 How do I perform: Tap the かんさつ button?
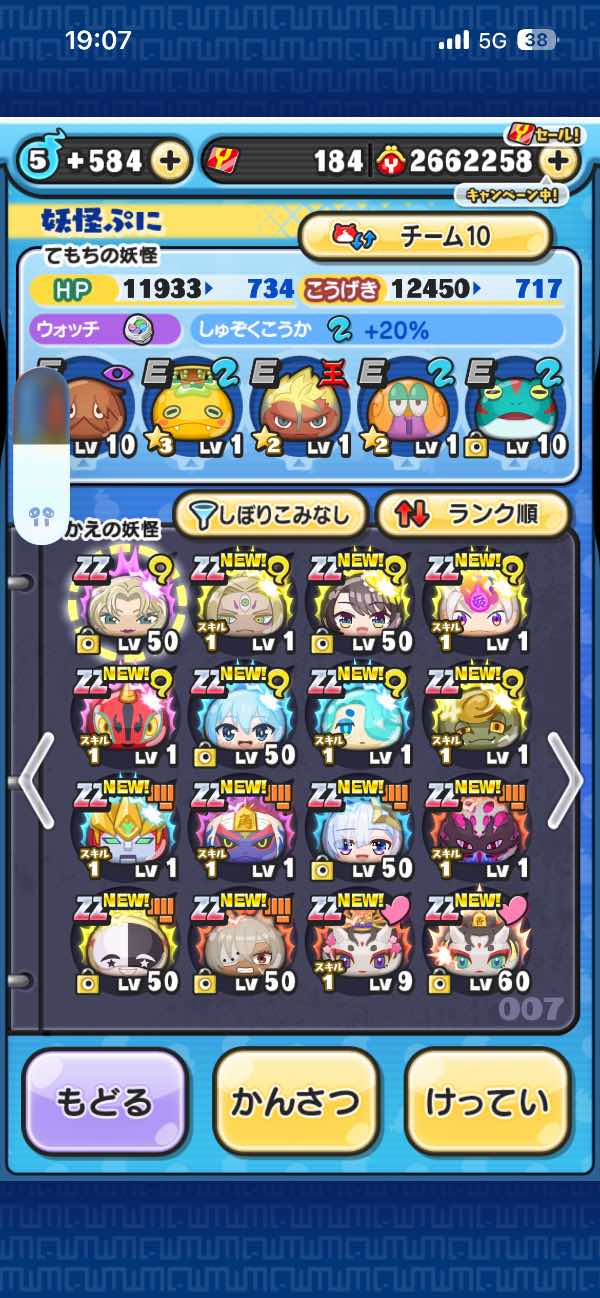pyautogui.click(x=296, y=1101)
